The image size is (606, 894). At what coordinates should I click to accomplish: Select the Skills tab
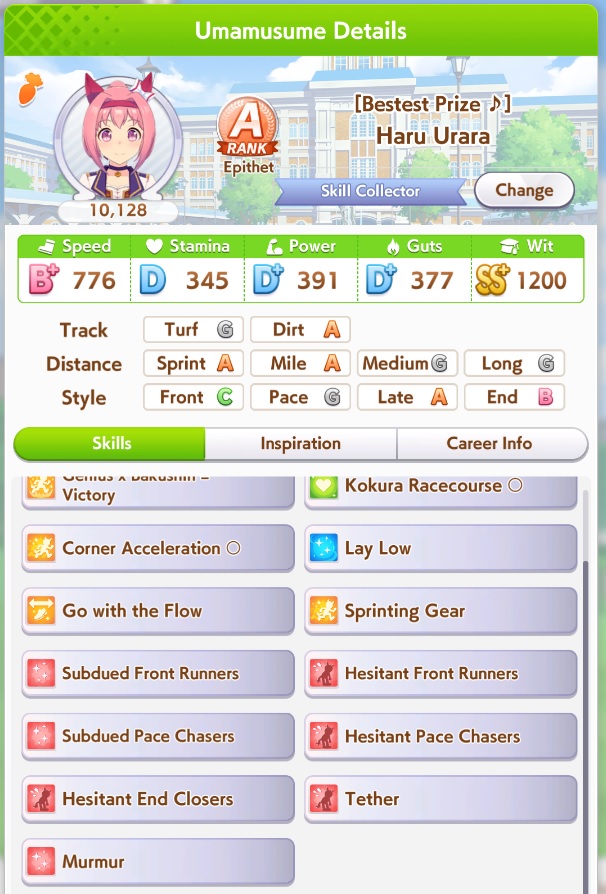point(110,443)
